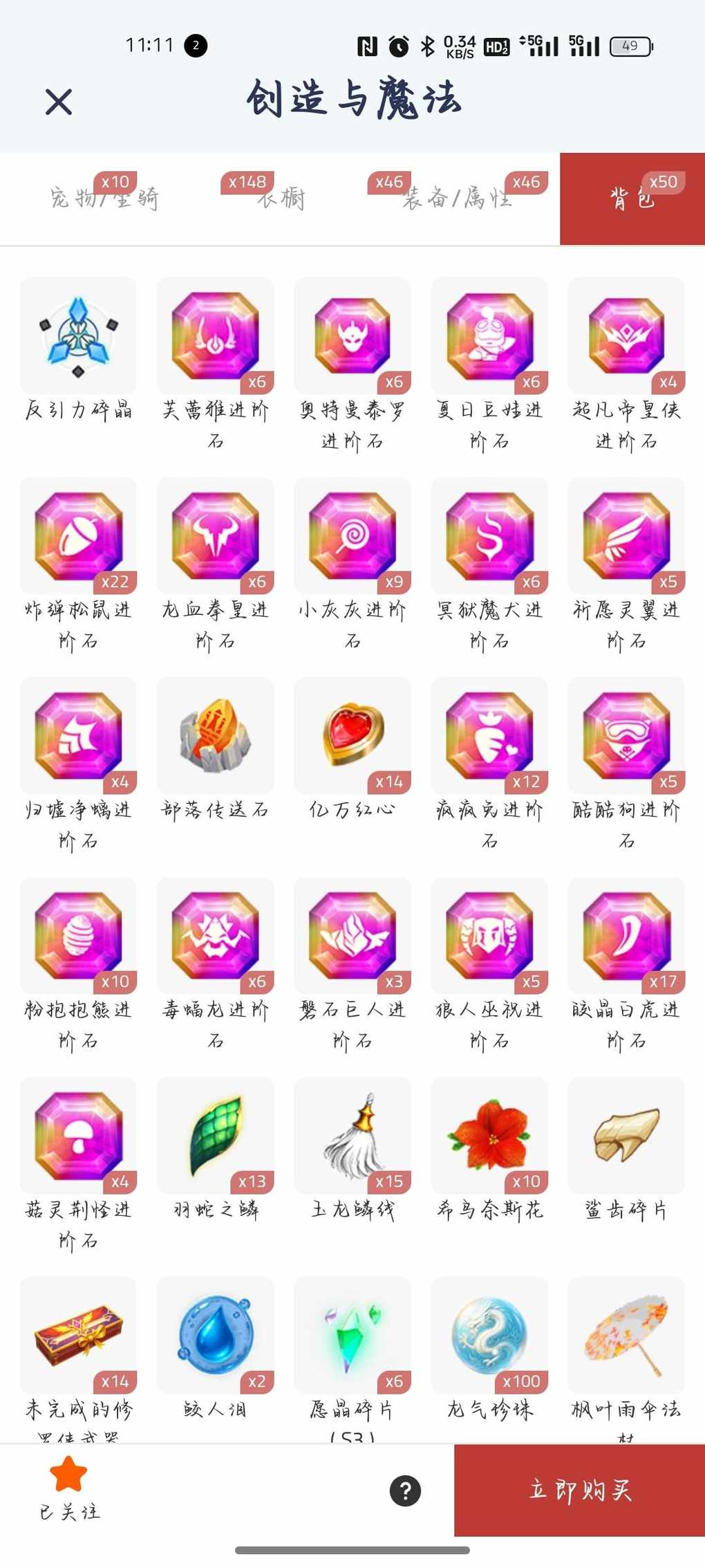705x1568 pixels.
Task: Tap the 立即购买 button
Action: [x=579, y=1490]
